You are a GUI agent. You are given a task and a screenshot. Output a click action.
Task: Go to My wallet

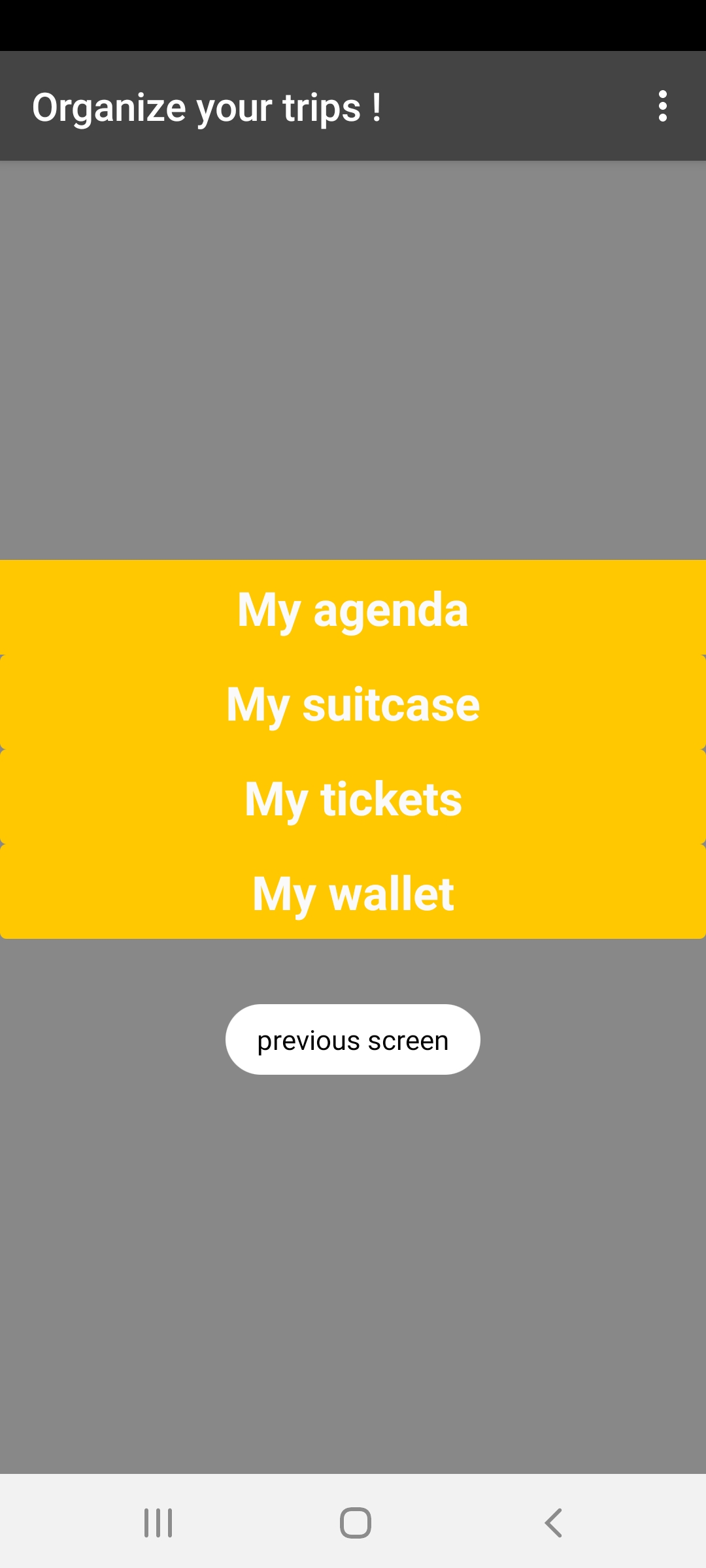(x=353, y=893)
